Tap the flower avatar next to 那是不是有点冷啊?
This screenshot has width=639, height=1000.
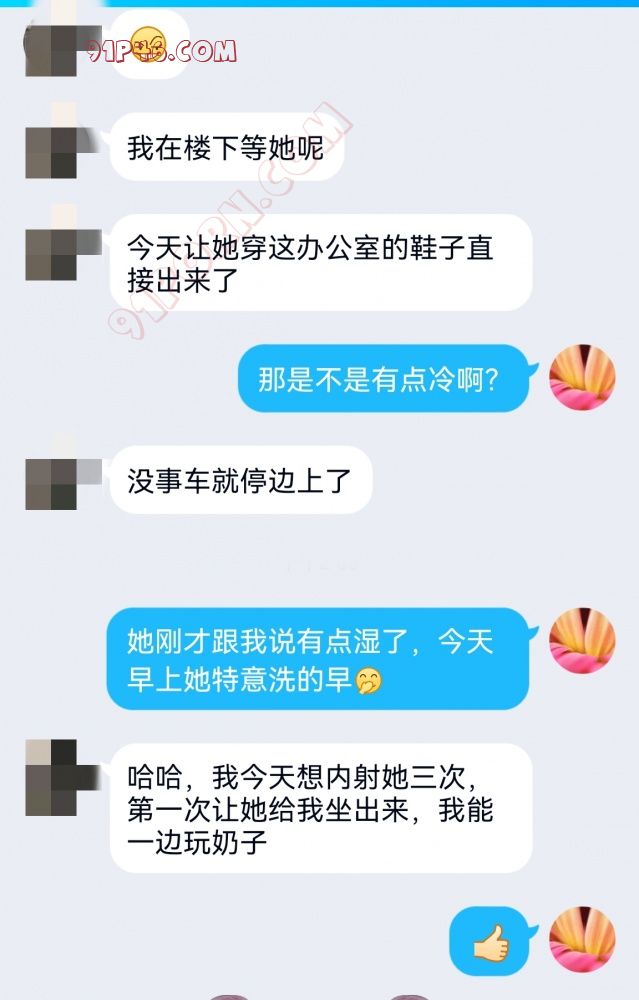point(582,377)
